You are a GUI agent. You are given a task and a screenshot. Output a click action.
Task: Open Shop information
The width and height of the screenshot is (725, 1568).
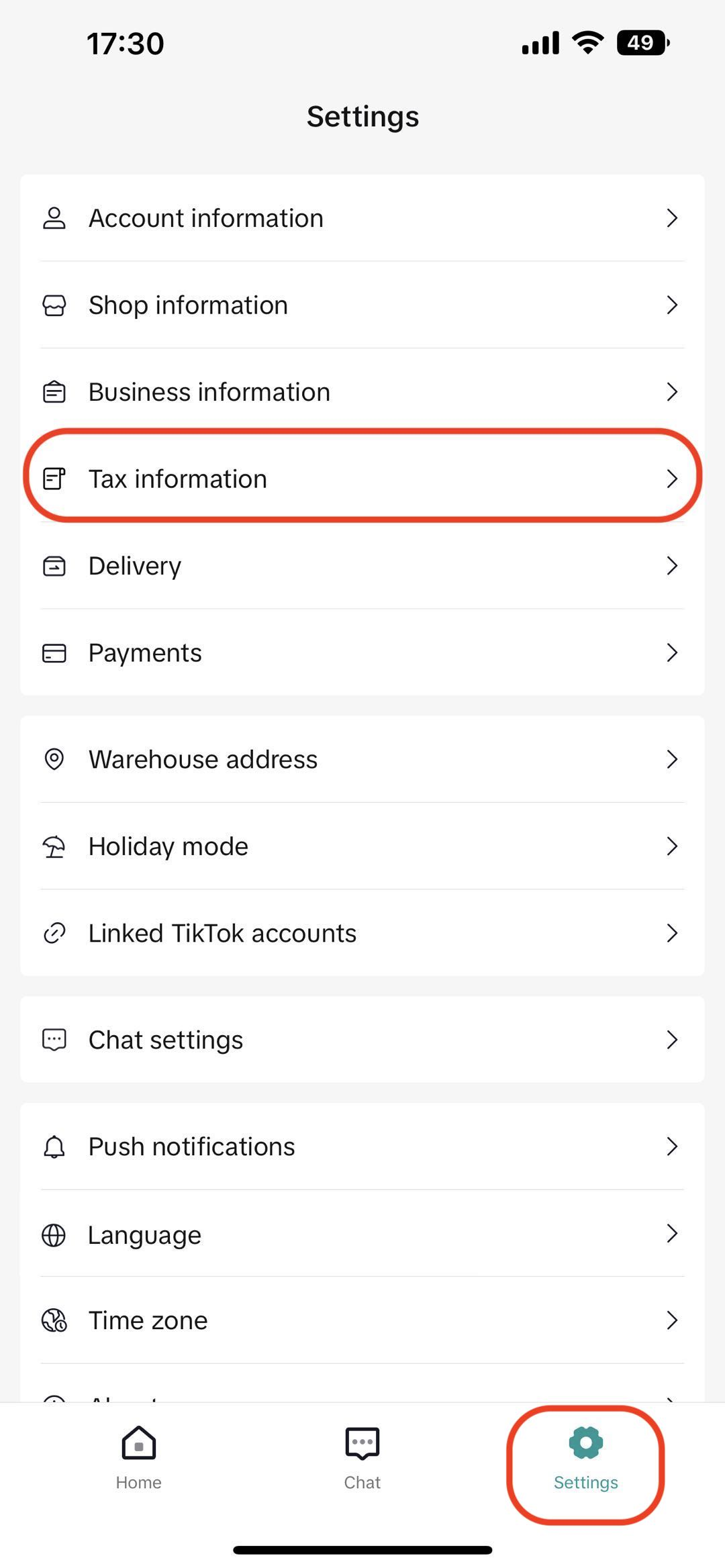(x=362, y=305)
